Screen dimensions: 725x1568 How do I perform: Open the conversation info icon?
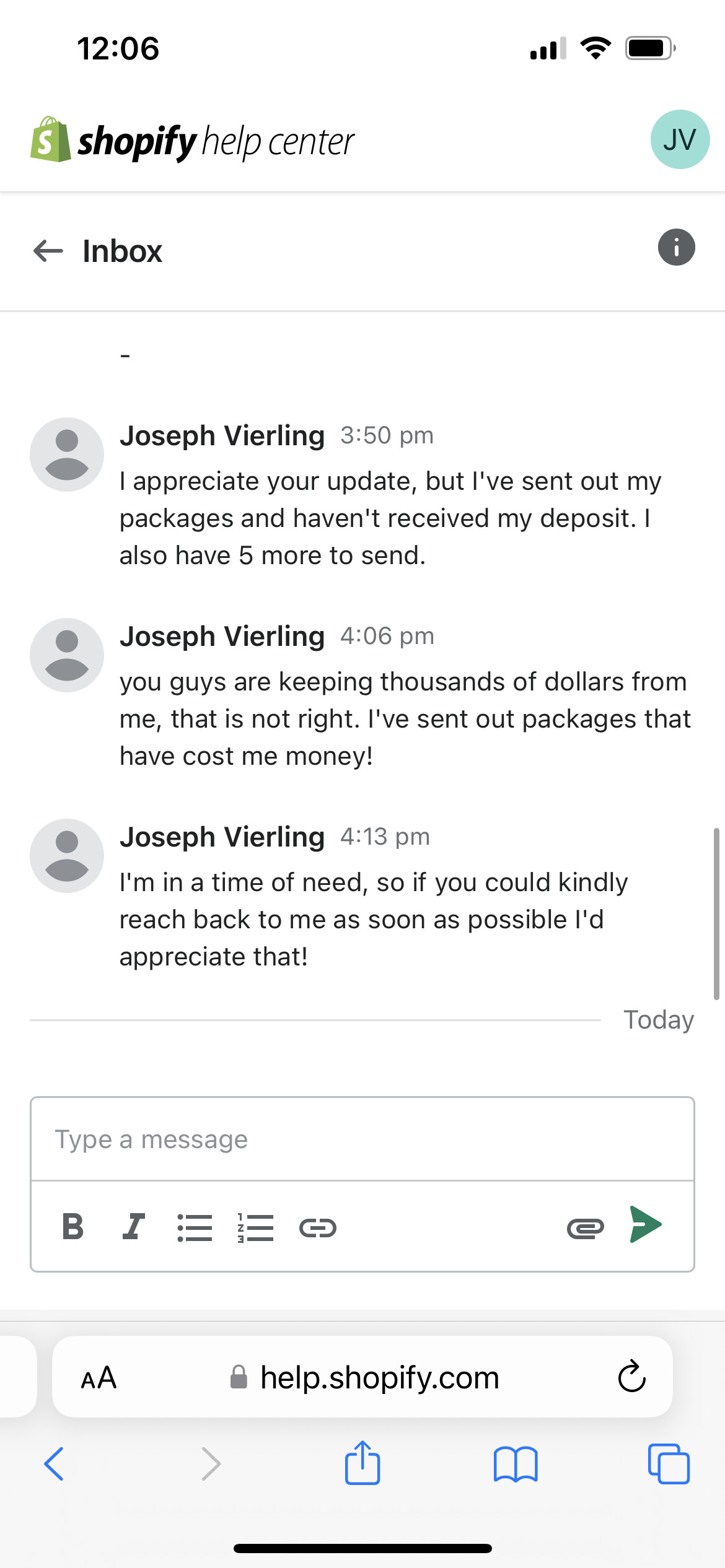(x=676, y=248)
